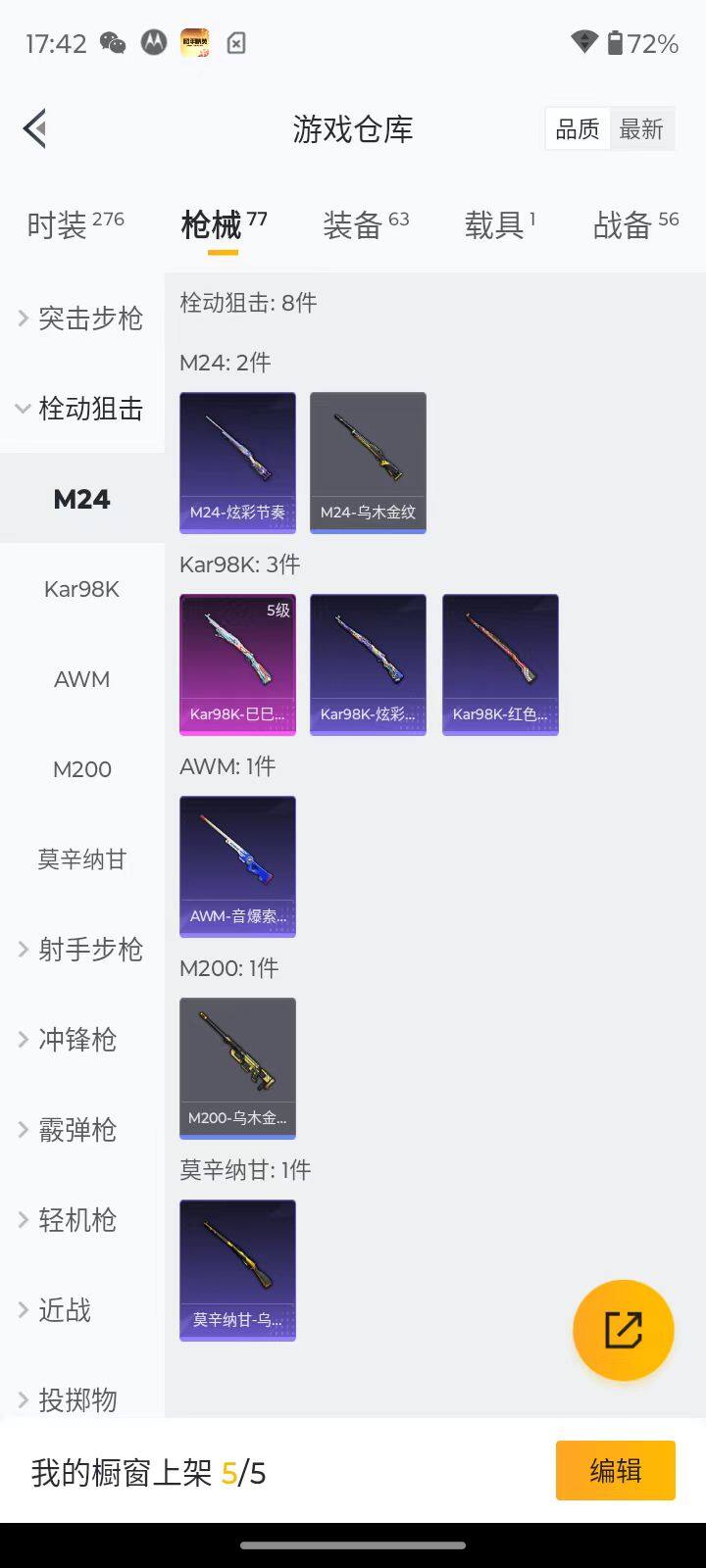Go back from the 游戏仓库 page

(35, 128)
